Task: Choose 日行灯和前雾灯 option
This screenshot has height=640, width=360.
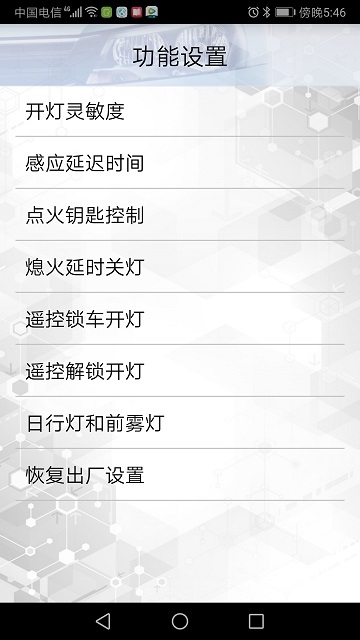Action: coord(180,422)
